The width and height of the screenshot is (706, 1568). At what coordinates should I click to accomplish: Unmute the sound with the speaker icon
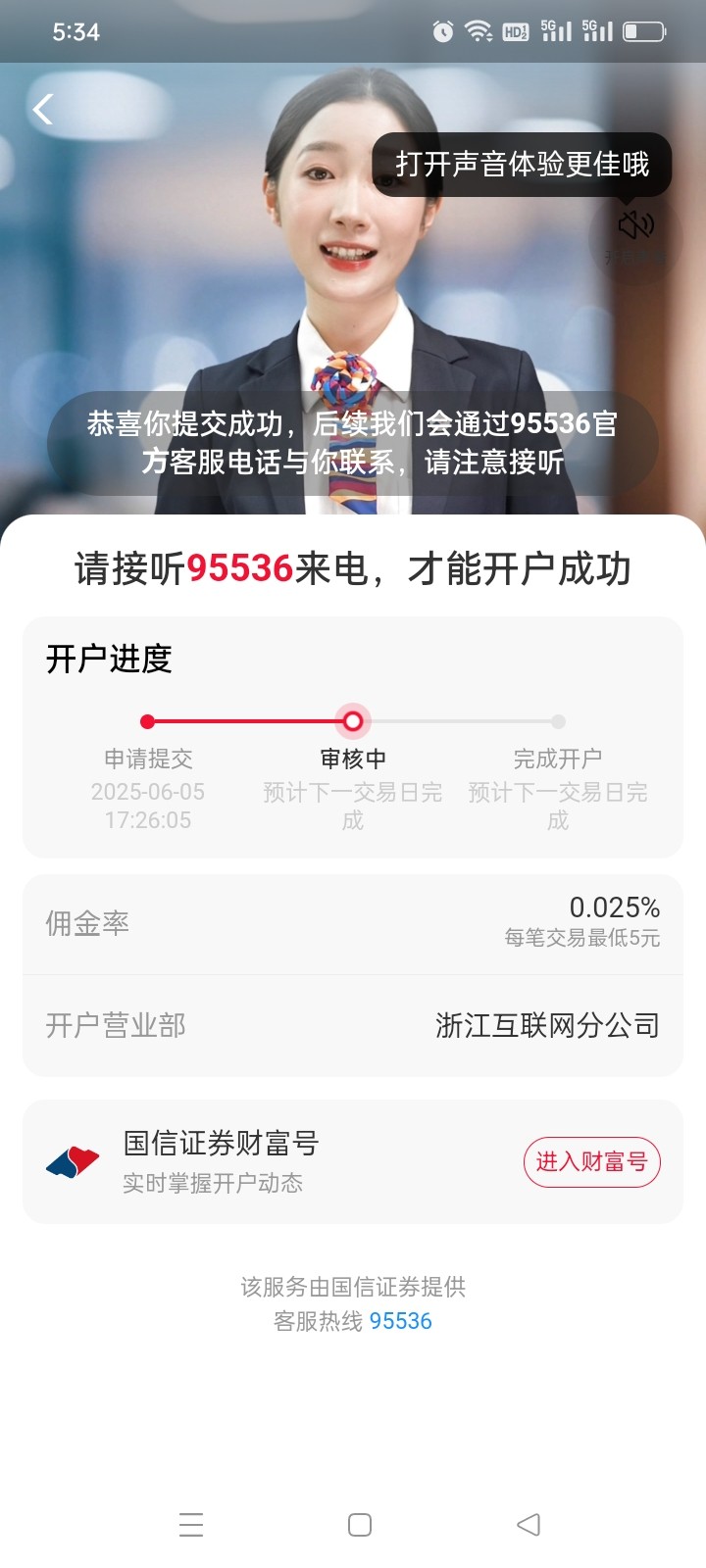pos(635,226)
